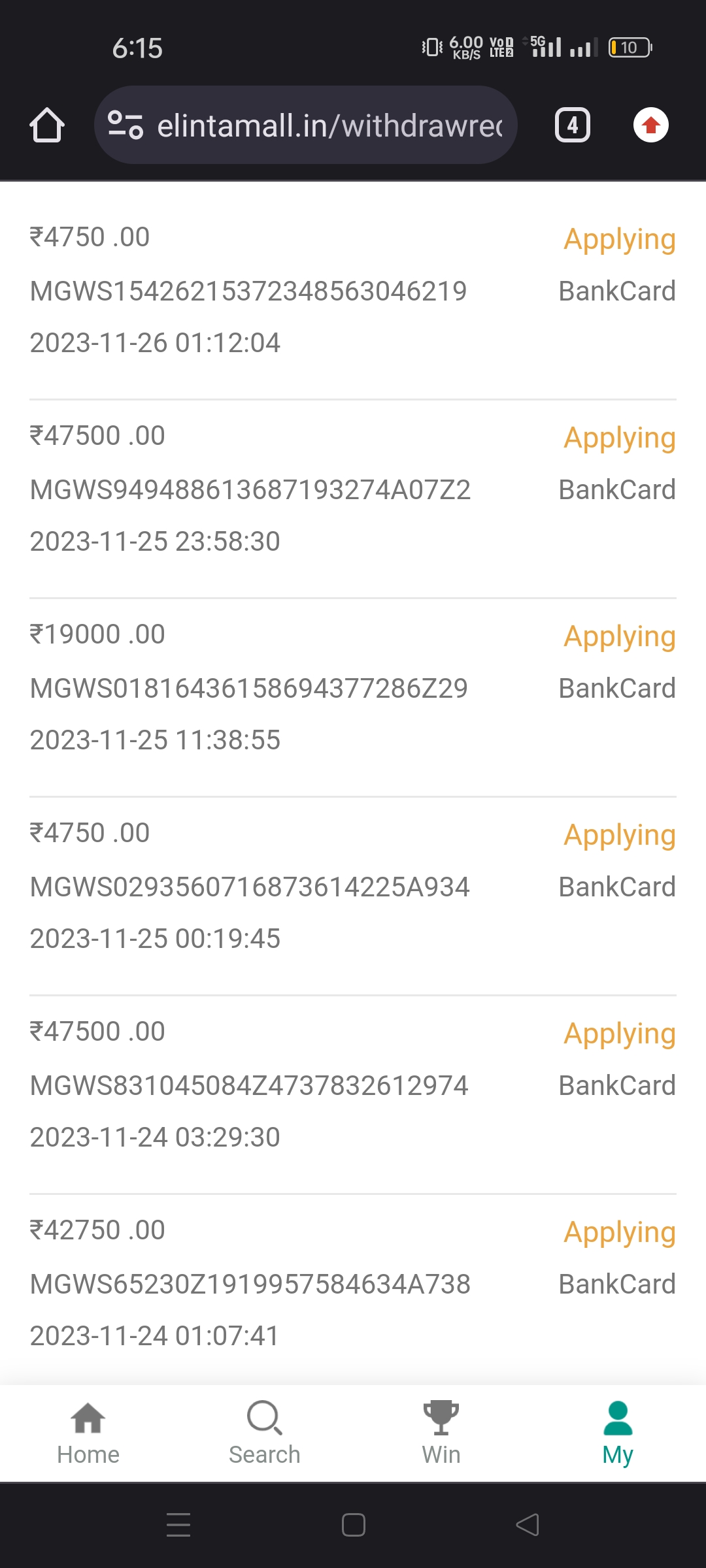
Task: Tap the system back button
Action: (528, 1525)
